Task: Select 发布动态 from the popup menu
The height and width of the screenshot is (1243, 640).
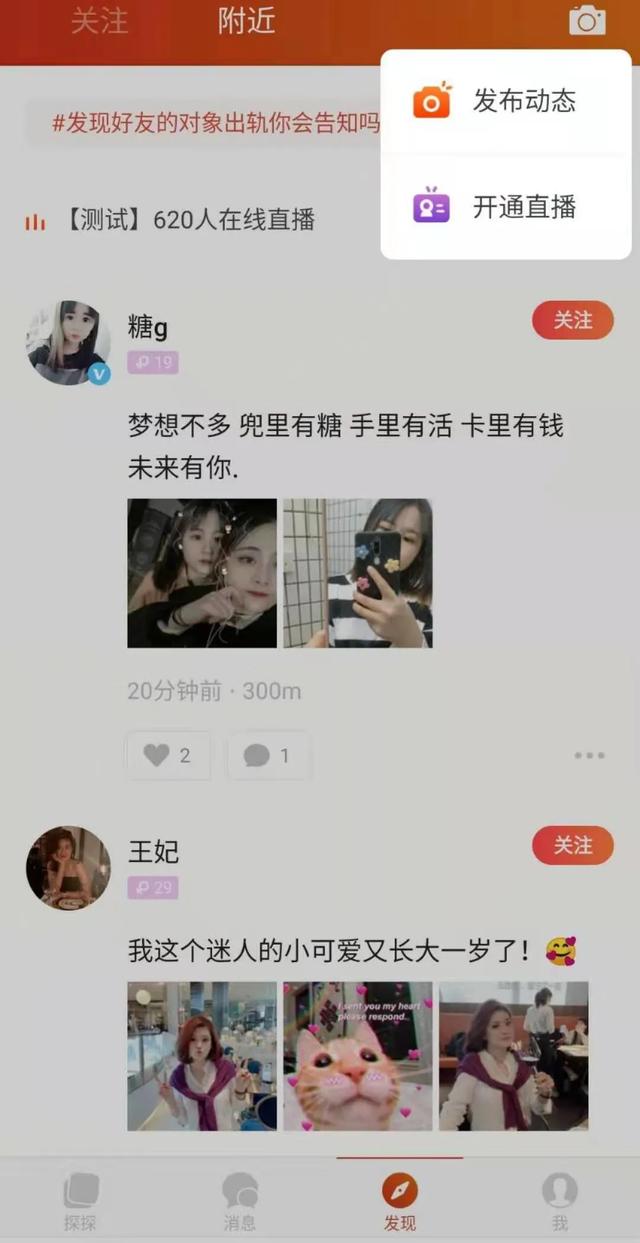Action: [x=506, y=101]
